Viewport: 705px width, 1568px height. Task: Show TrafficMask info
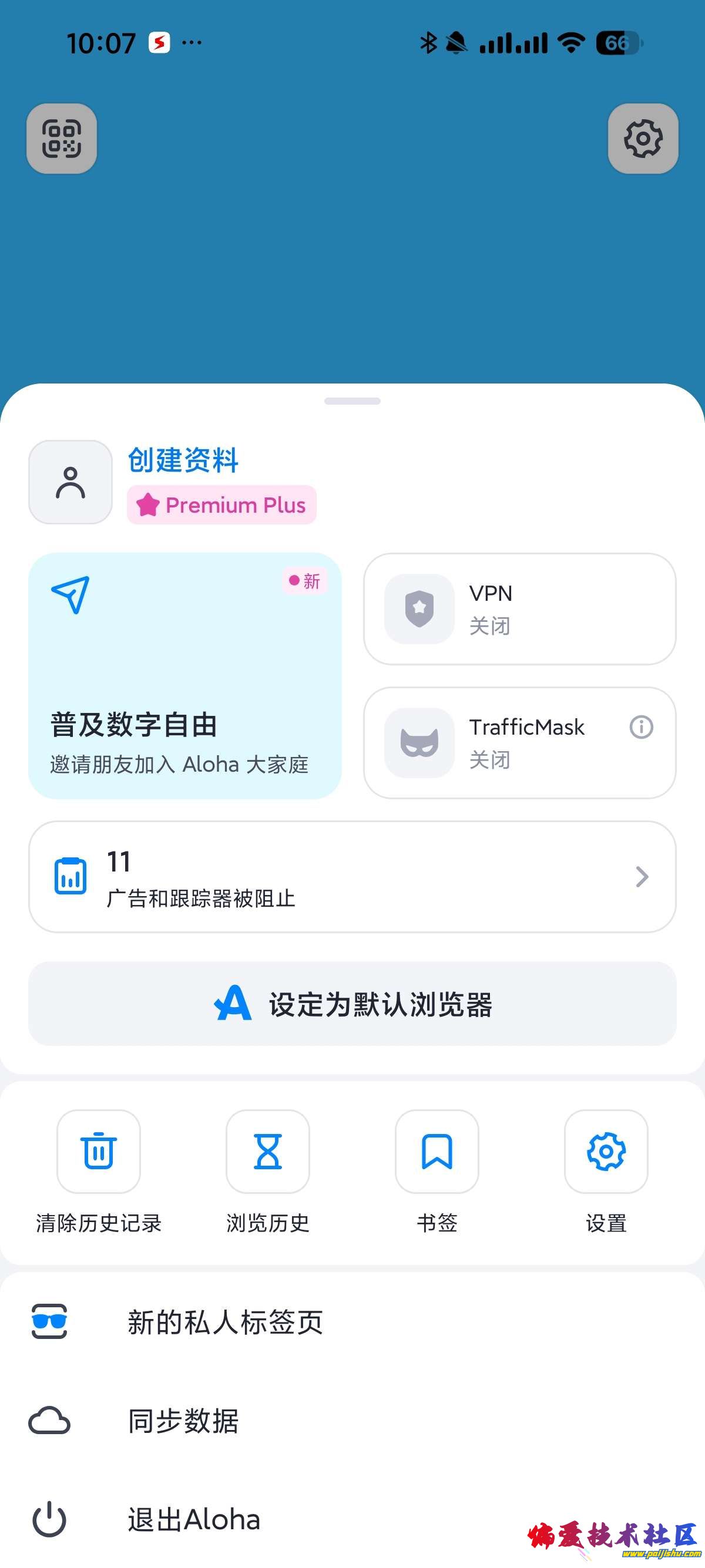(x=641, y=727)
